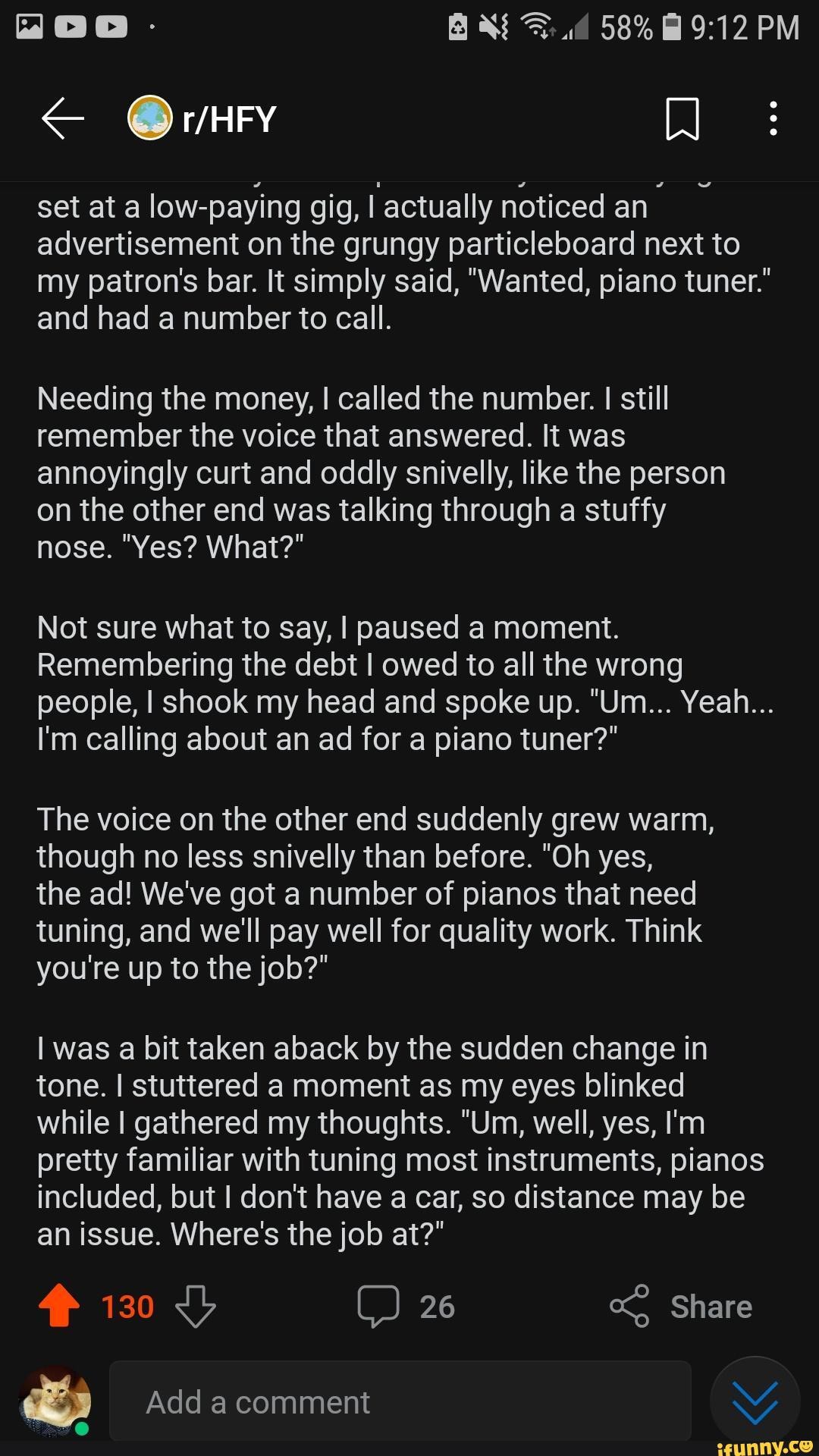The image size is (819, 1456).
Task: Jump to next comment with double-chevron button
Action: point(755,1402)
